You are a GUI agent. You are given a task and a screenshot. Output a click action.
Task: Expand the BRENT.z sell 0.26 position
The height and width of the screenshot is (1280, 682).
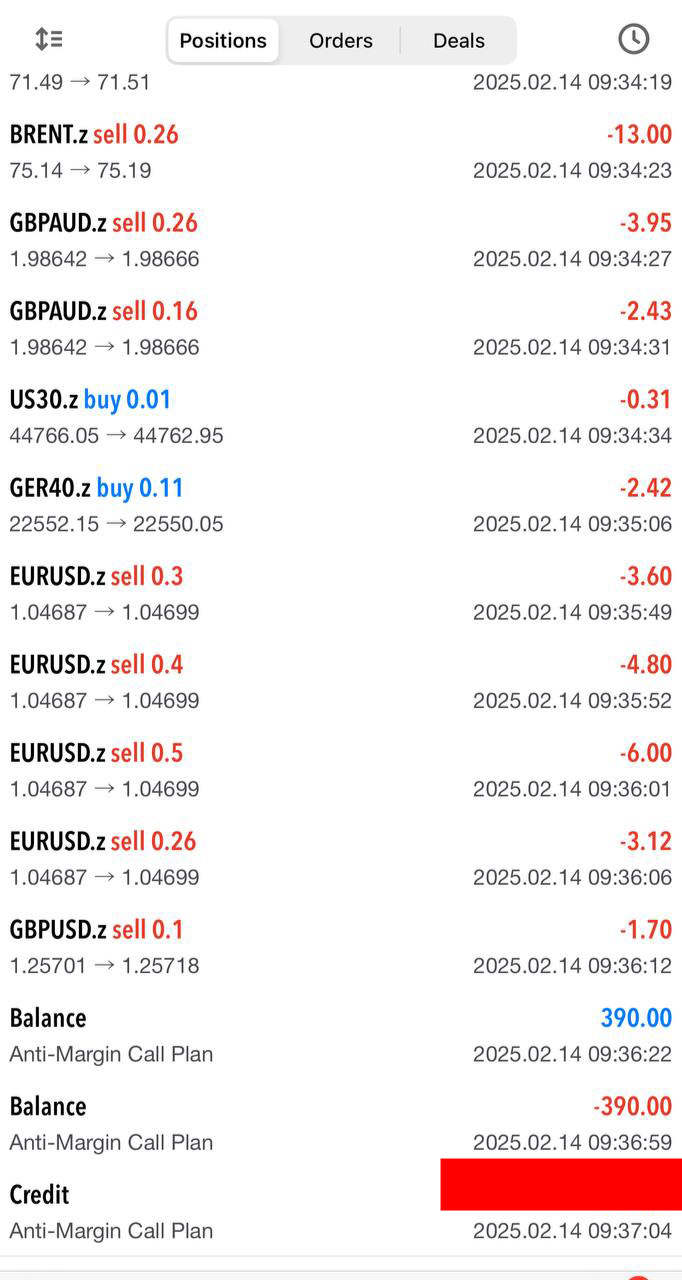pyautogui.click(x=341, y=152)
